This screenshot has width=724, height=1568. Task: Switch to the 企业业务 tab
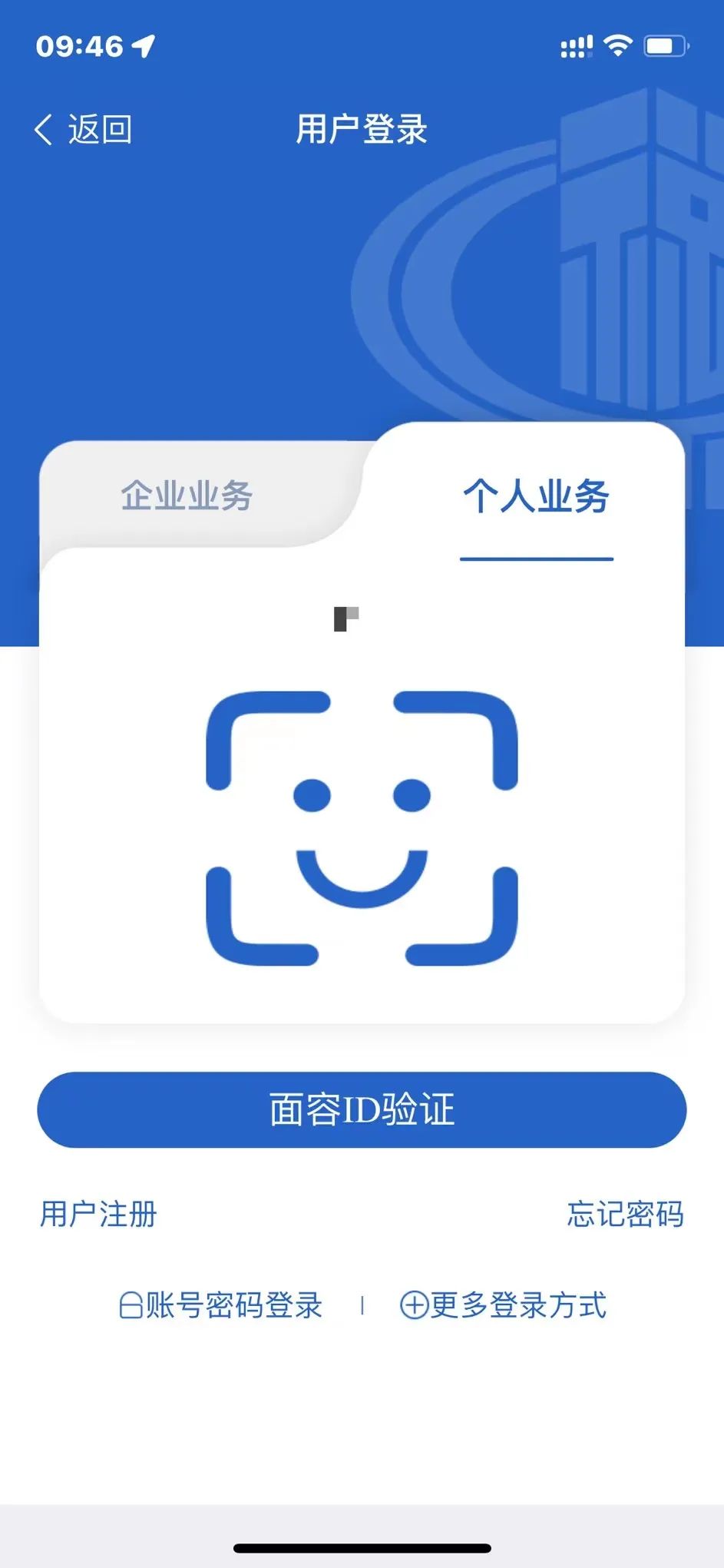pos(187,496)
